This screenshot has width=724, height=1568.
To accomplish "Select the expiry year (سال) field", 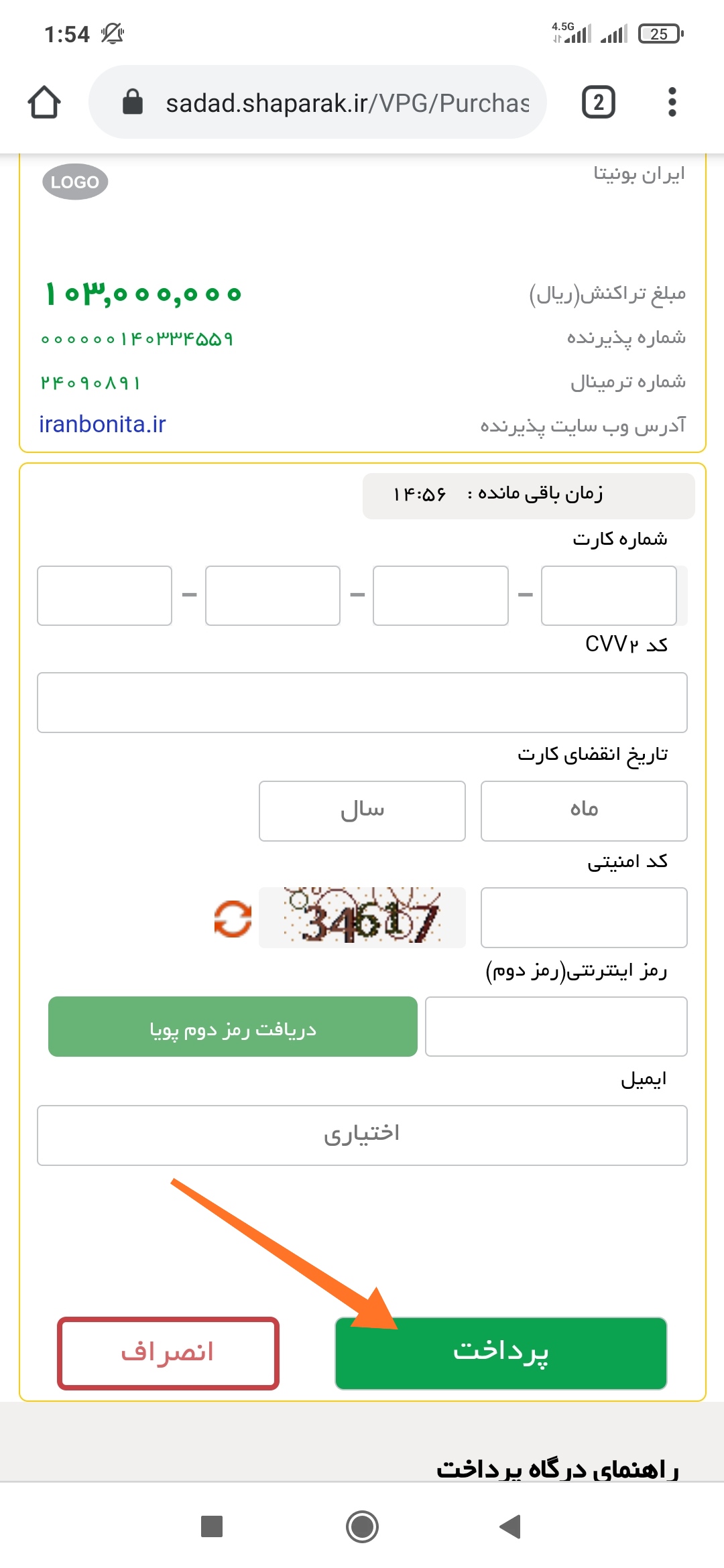I will pos(362,811).
